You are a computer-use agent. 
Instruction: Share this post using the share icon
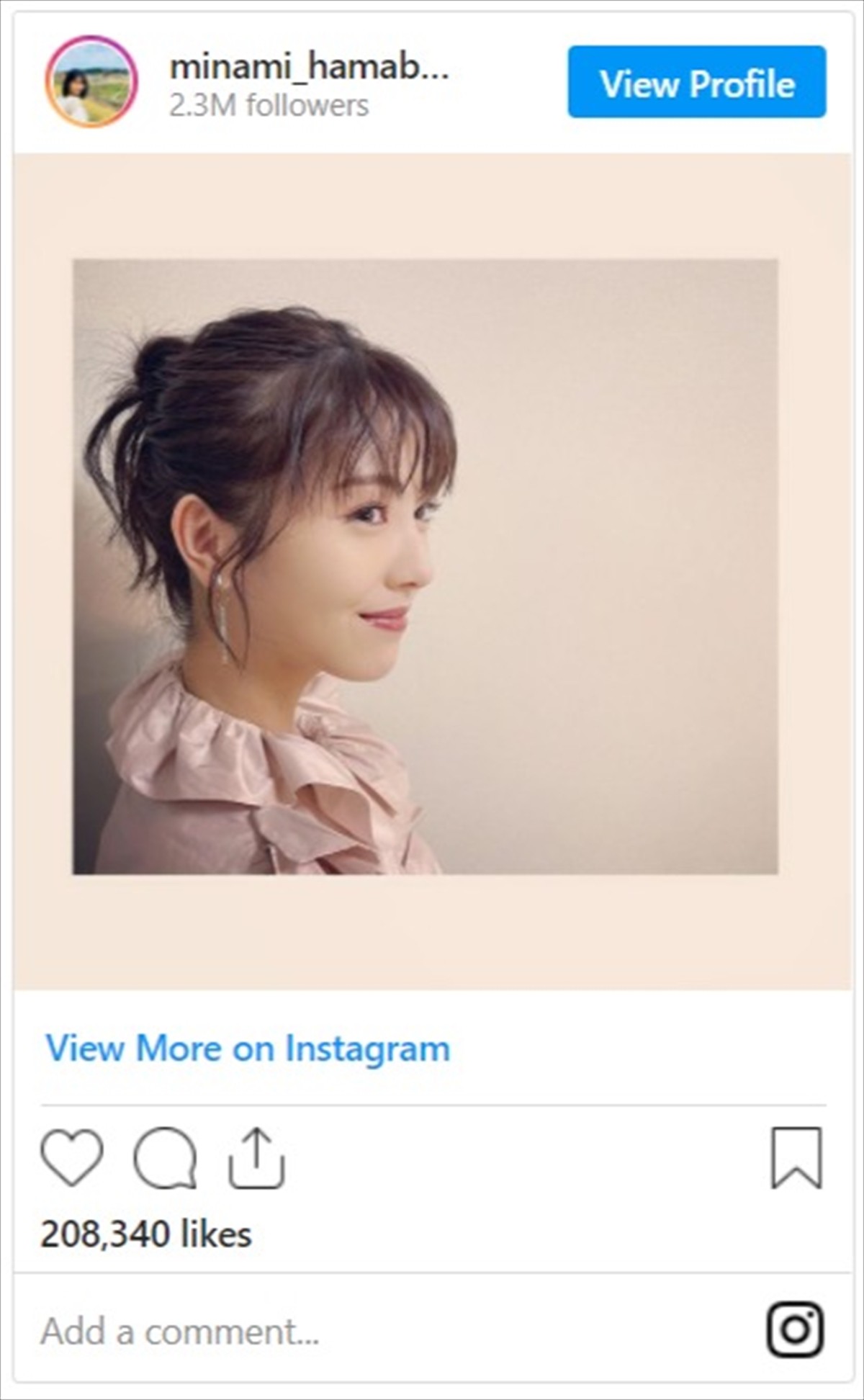click(257, 1157)
